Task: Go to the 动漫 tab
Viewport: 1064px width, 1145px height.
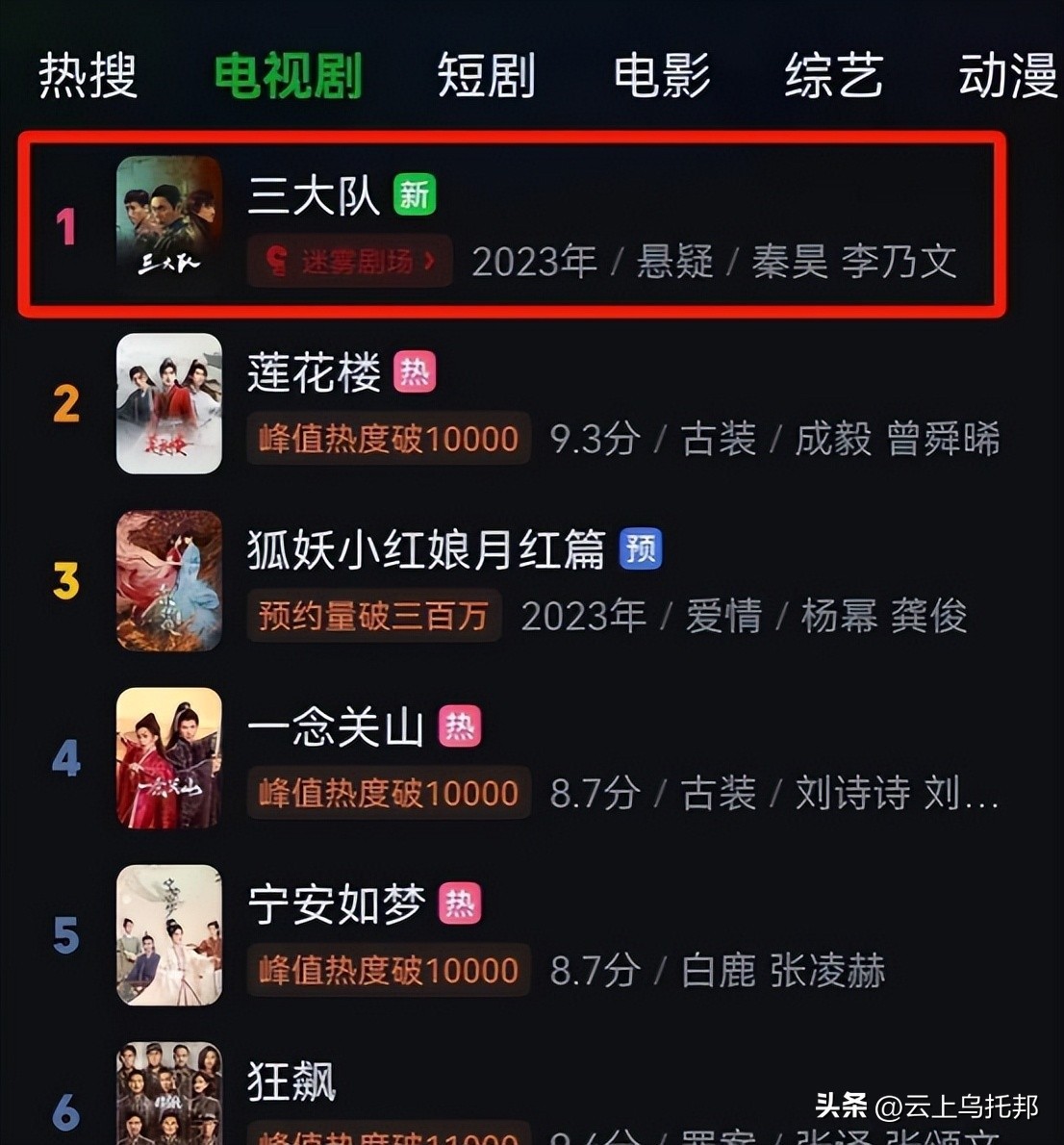Action: pos(1006,76)
